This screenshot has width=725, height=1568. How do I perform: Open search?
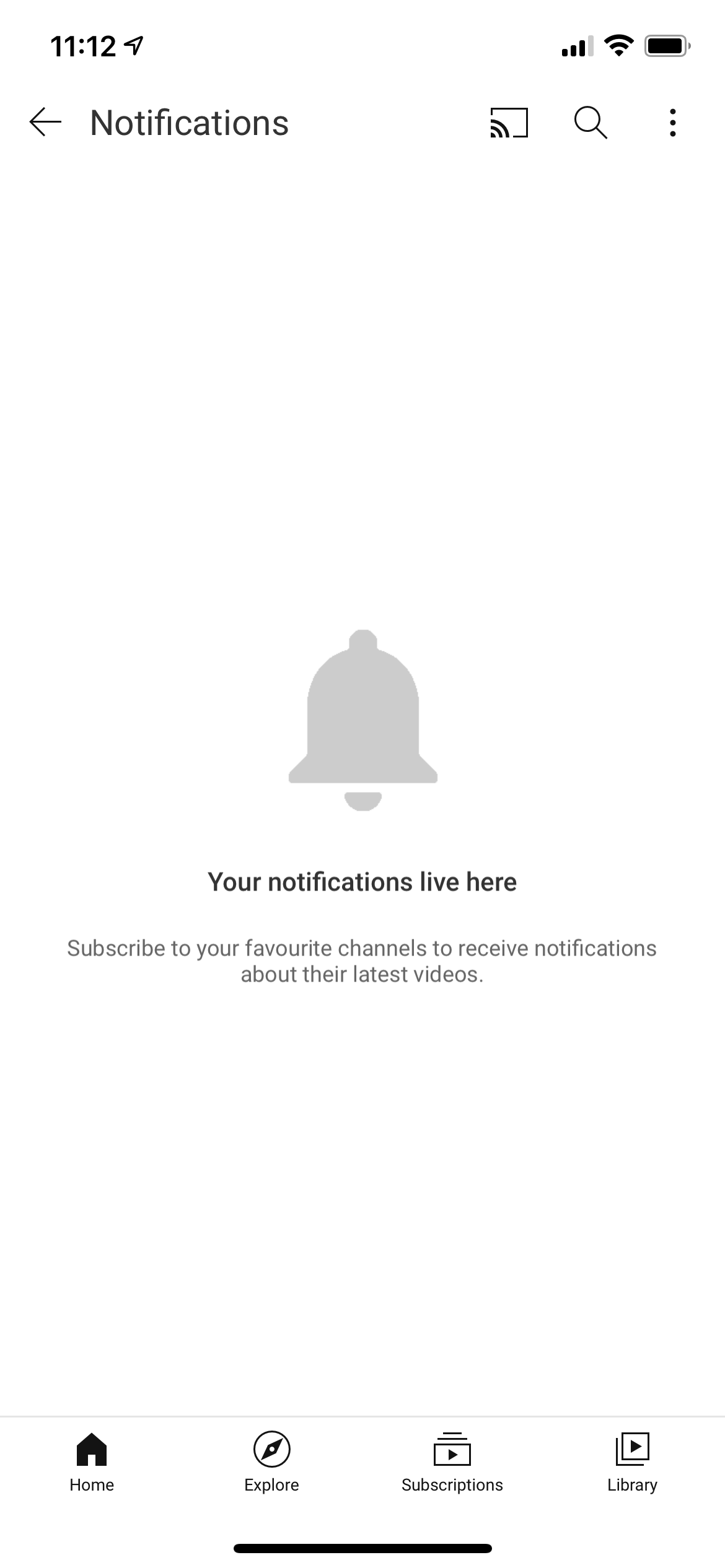tap(591, 122)
